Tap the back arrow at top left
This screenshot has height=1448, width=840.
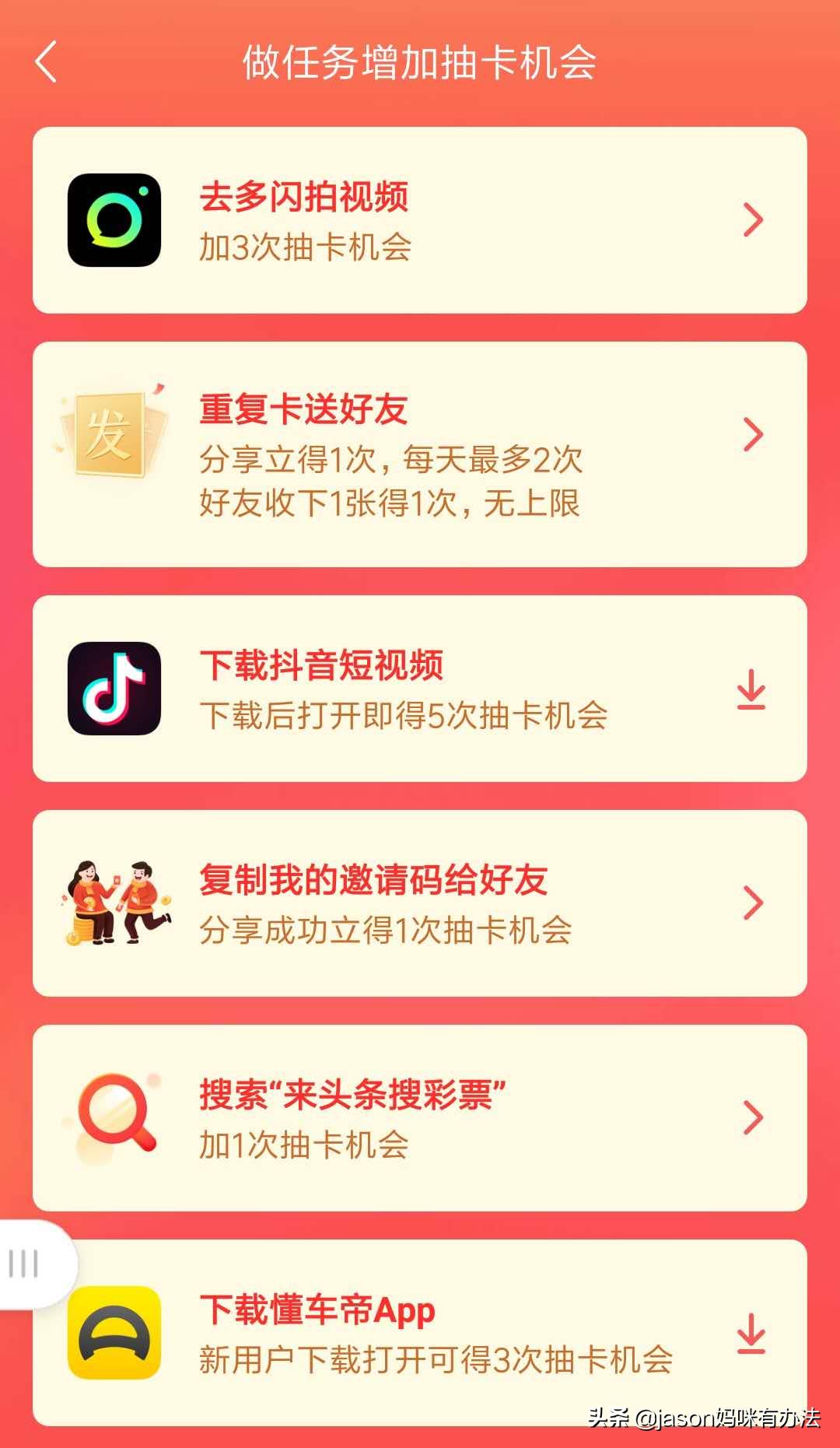[47, 64]
